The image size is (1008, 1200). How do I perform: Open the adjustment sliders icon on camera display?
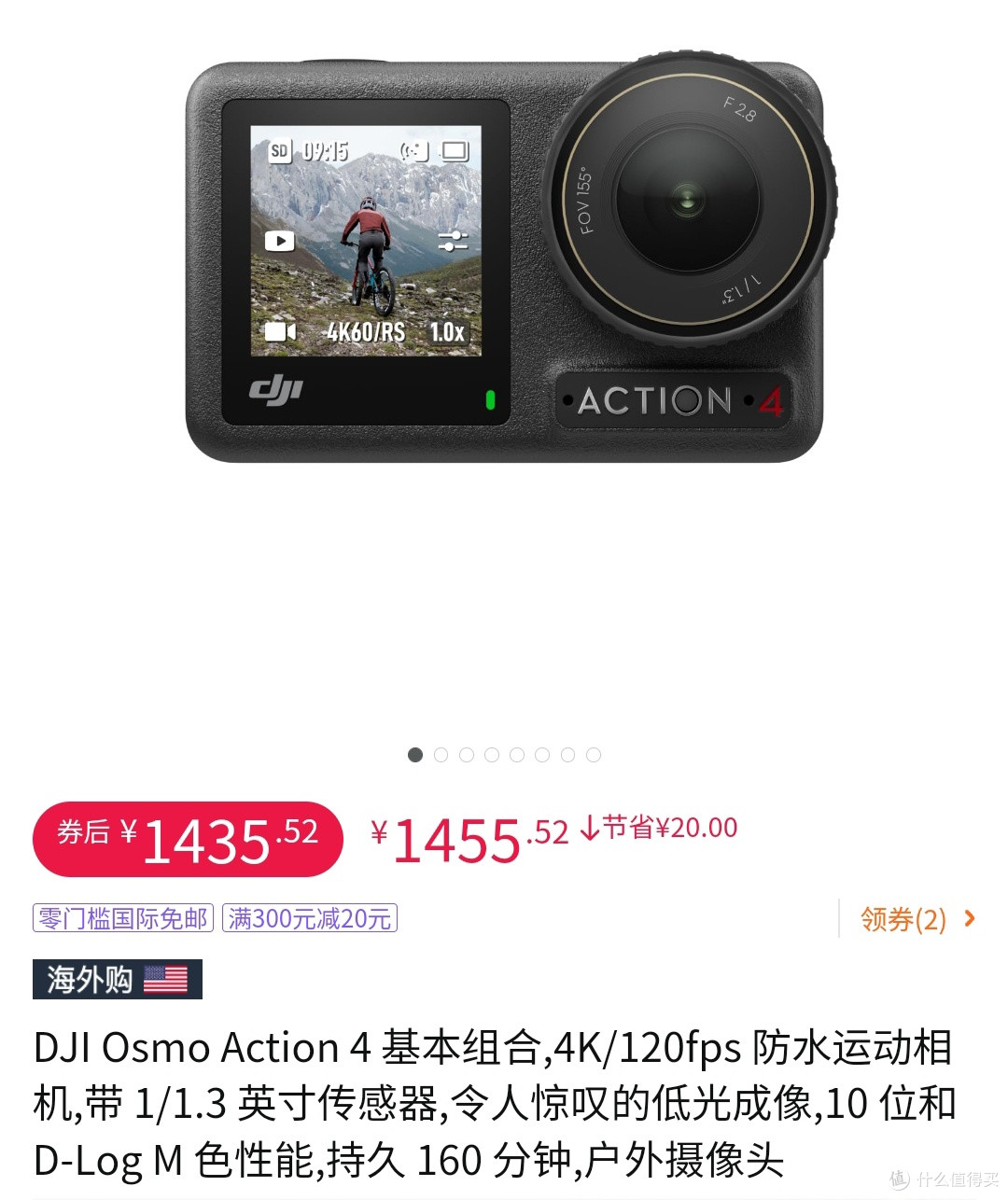(454, 240)
